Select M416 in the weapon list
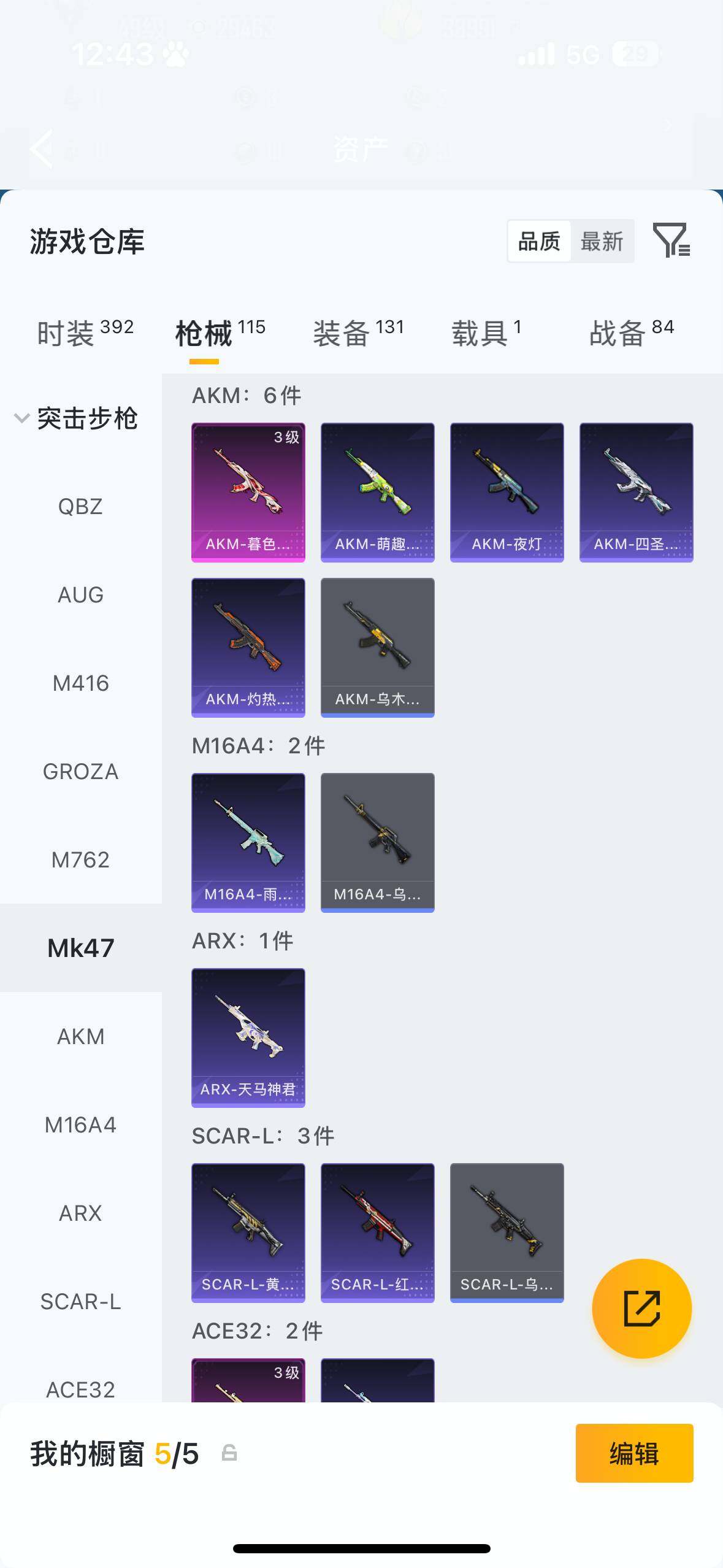This screenshot has width=723, height=1568. 80,683
